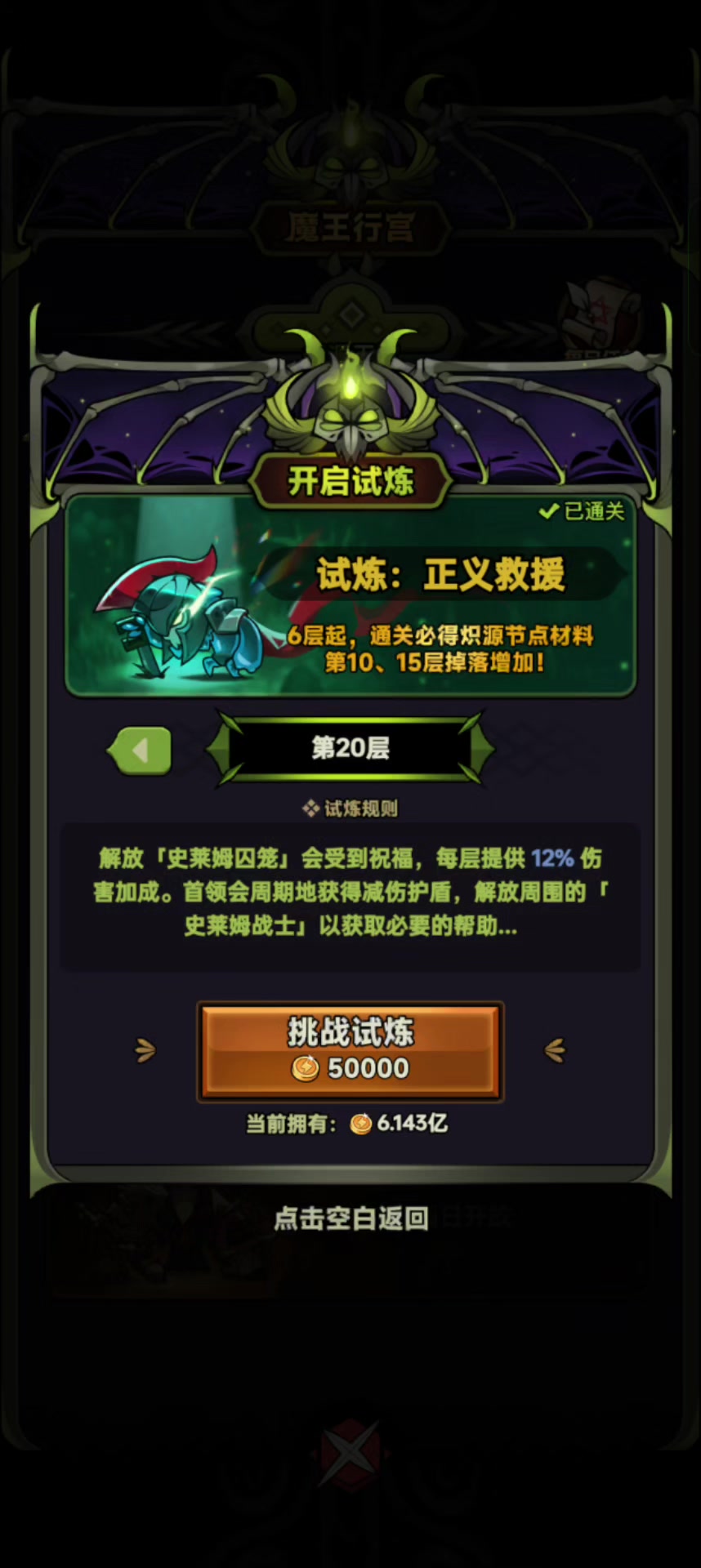The width and height of the screenshot is (701, 1568).
Task: Tap 点击空白返回 to close the dialog
Action: click(350, 1218)
